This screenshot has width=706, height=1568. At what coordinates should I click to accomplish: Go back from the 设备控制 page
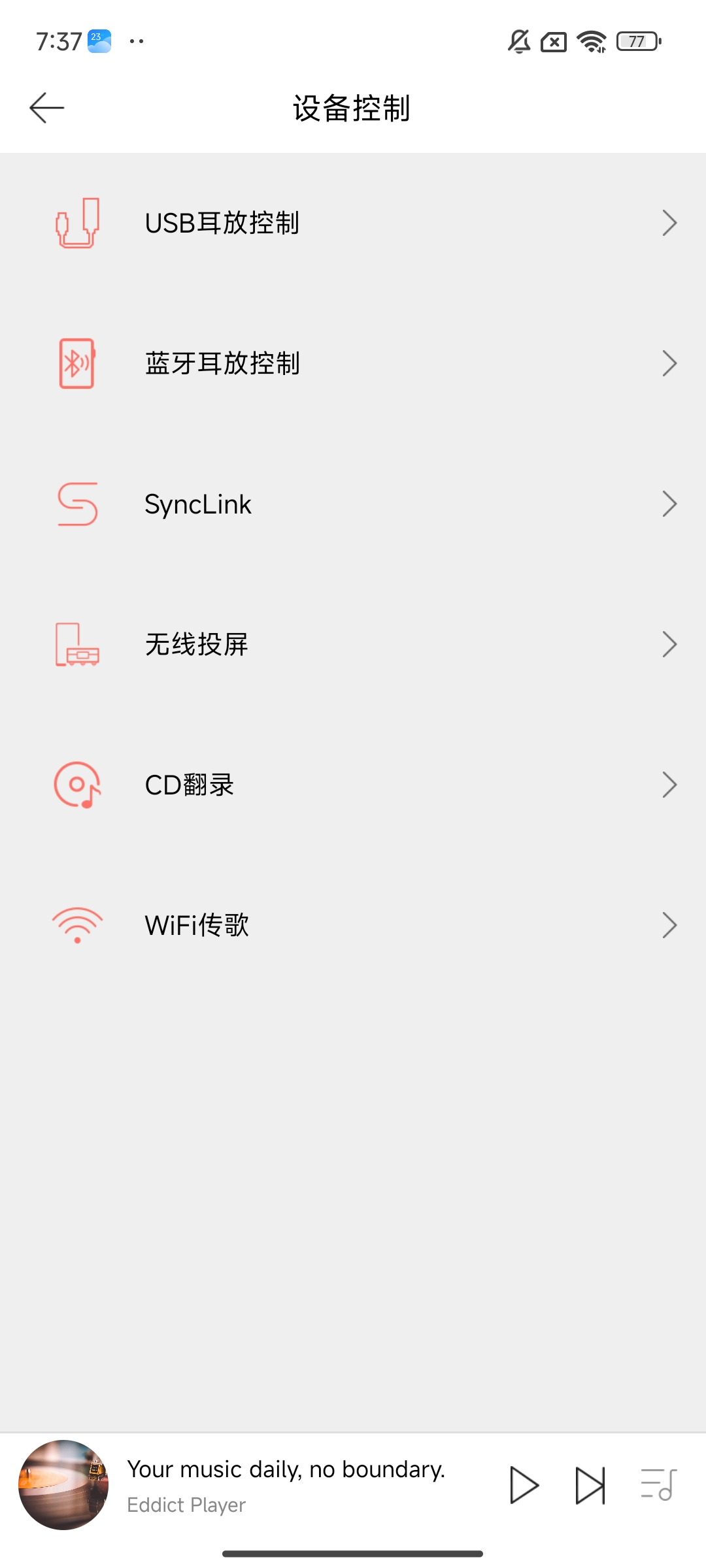tap(47, 108)
